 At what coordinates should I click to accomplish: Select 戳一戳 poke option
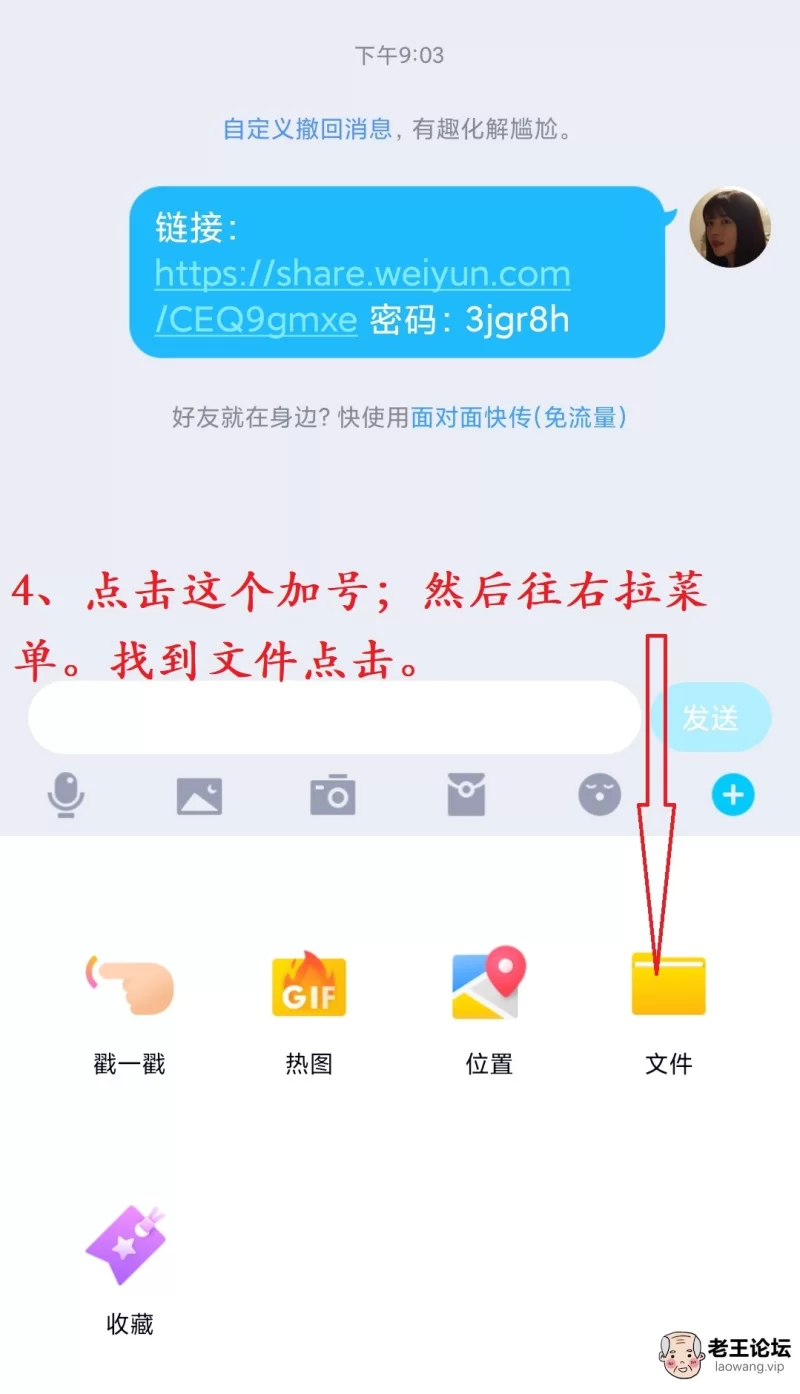click(130, 1012)
